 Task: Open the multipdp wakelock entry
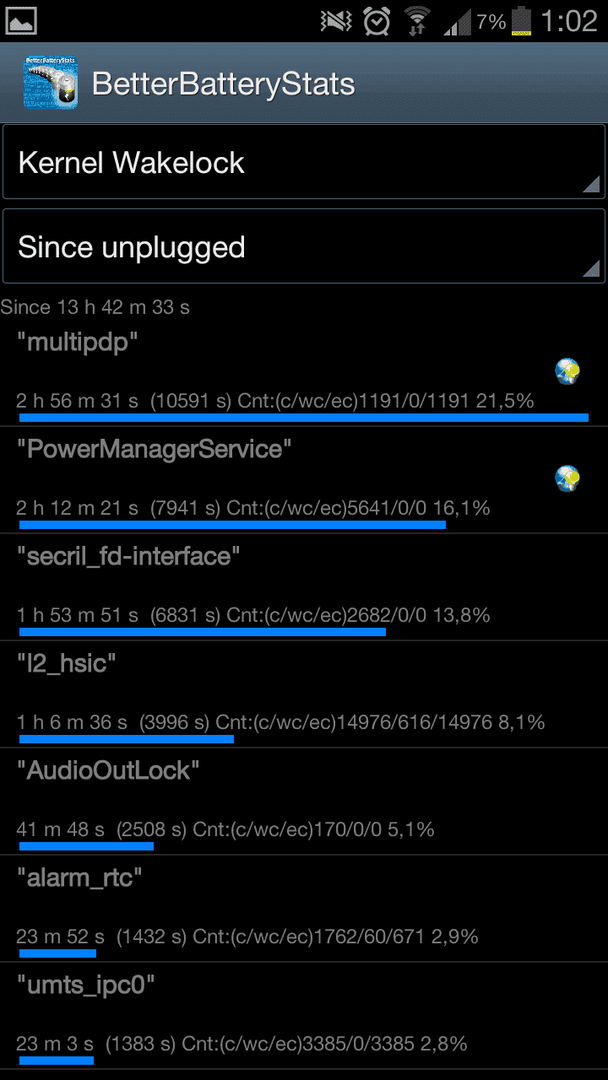[304, 373]
